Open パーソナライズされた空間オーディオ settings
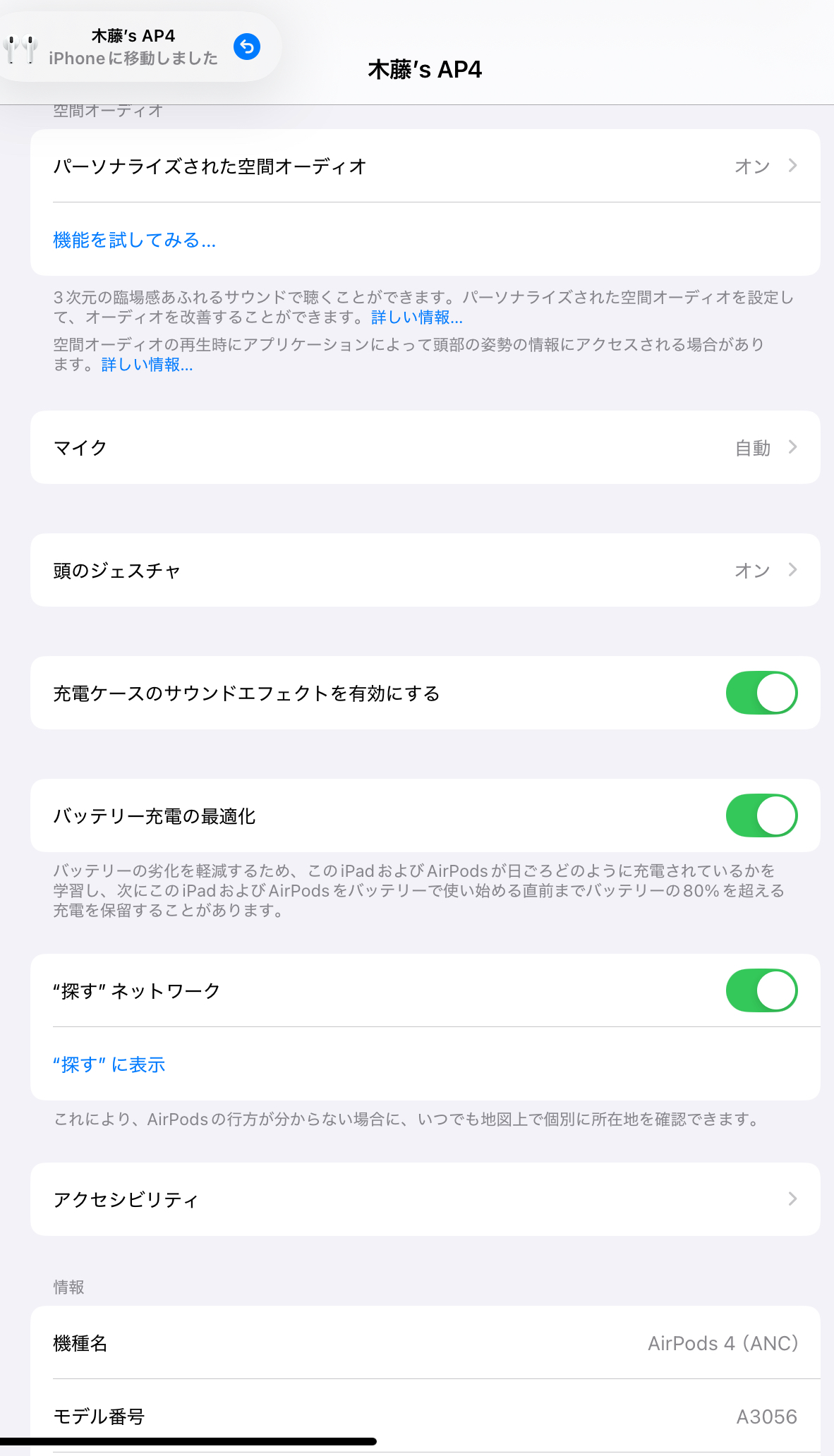 pyautogui.click(x=425, y=166)
